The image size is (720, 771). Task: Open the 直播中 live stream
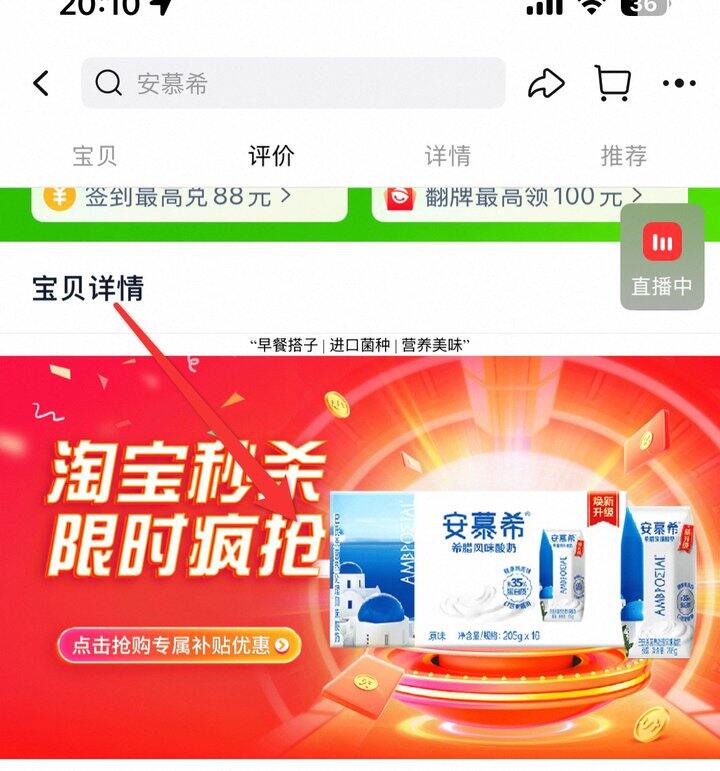click(661, 259)
